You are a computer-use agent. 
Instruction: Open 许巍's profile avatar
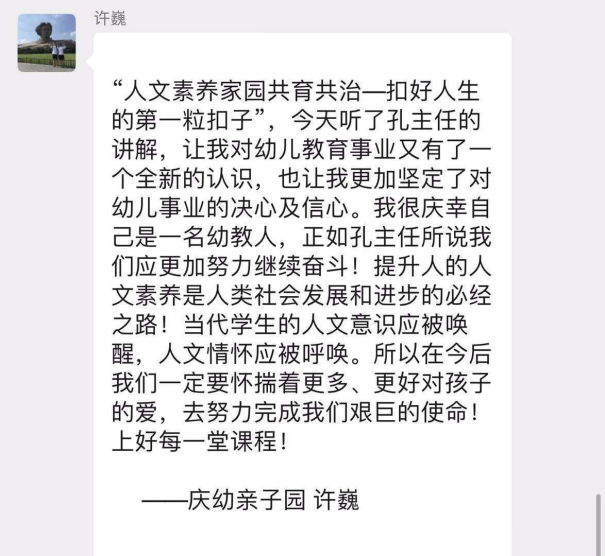coord(46,43)
